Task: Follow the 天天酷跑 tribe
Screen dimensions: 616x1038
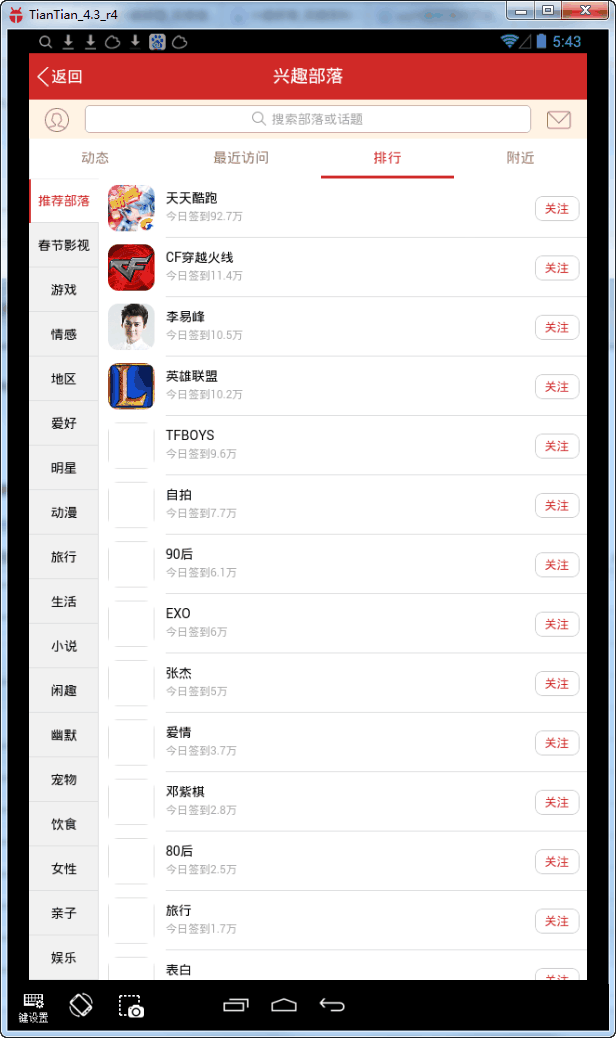Action: tap(557, 209)
